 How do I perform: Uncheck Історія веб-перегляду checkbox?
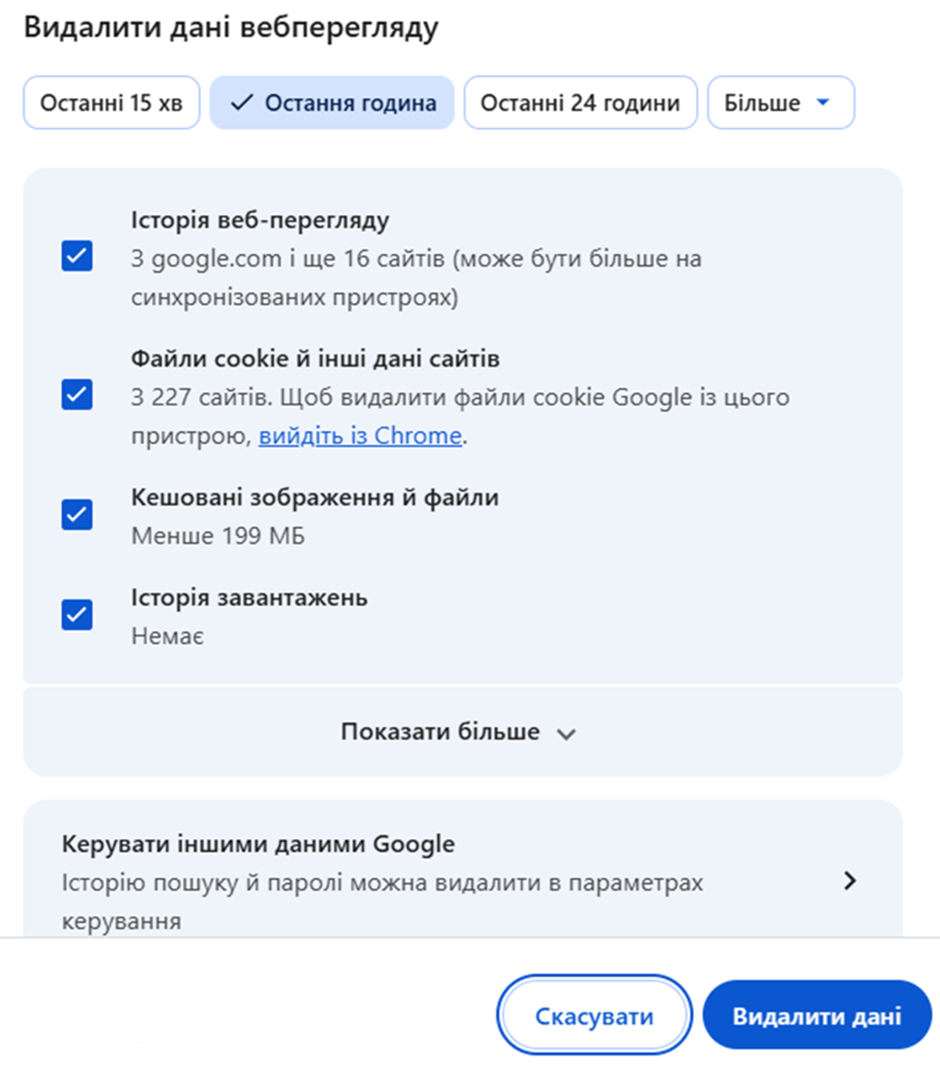pos(77,257)
